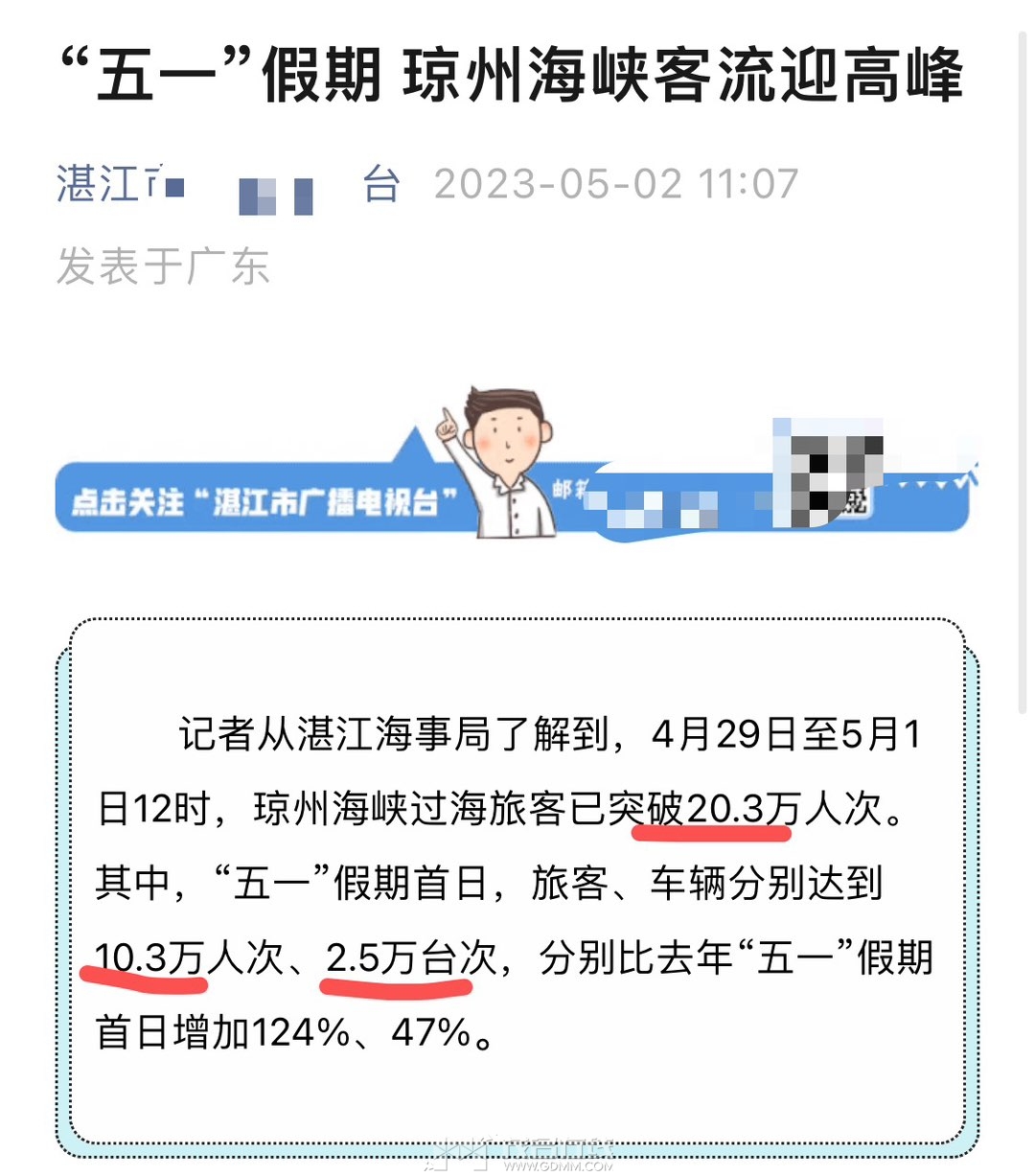
Task: Tap the 点击关注 follow banner
Action: coord(264,500)
